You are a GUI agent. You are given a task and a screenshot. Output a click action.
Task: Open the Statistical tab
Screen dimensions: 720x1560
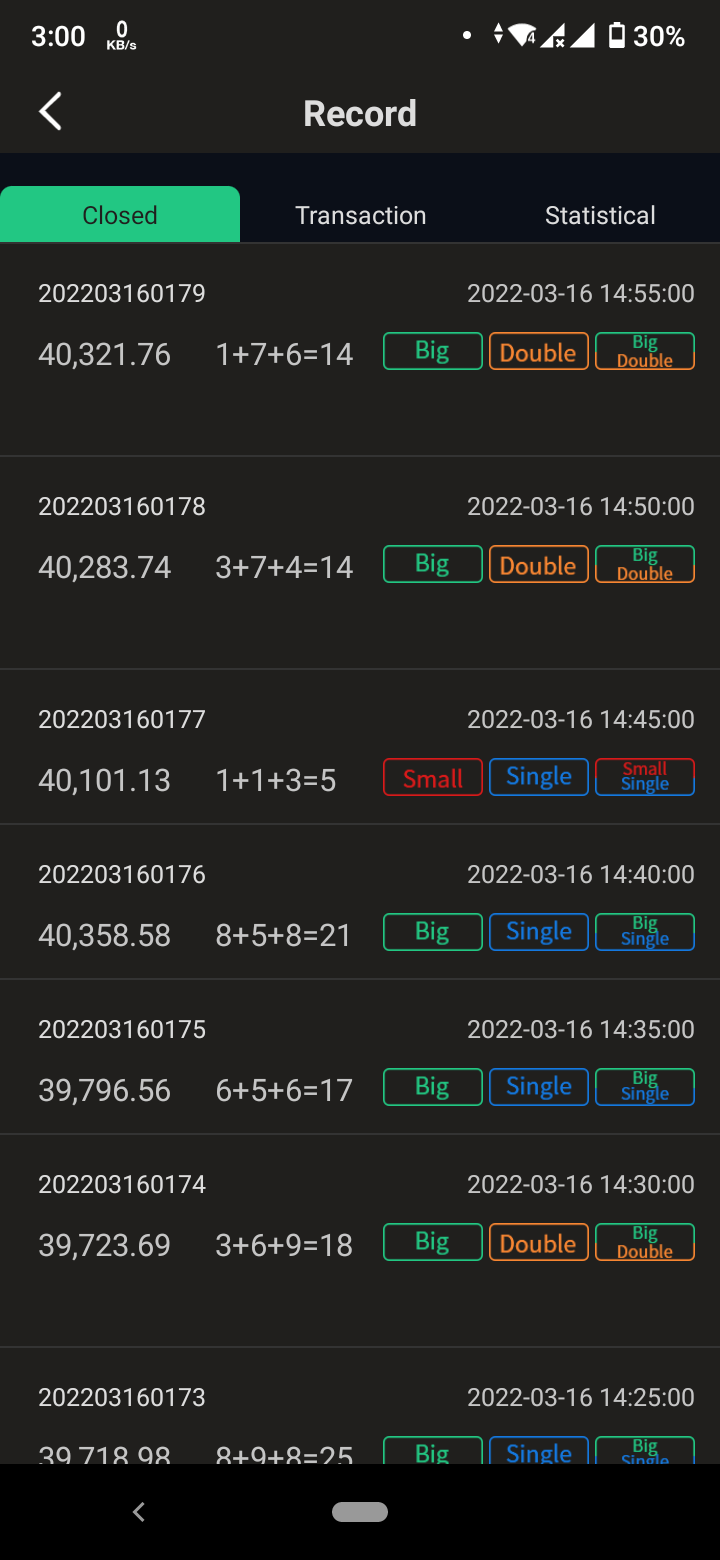pos(600,215)
